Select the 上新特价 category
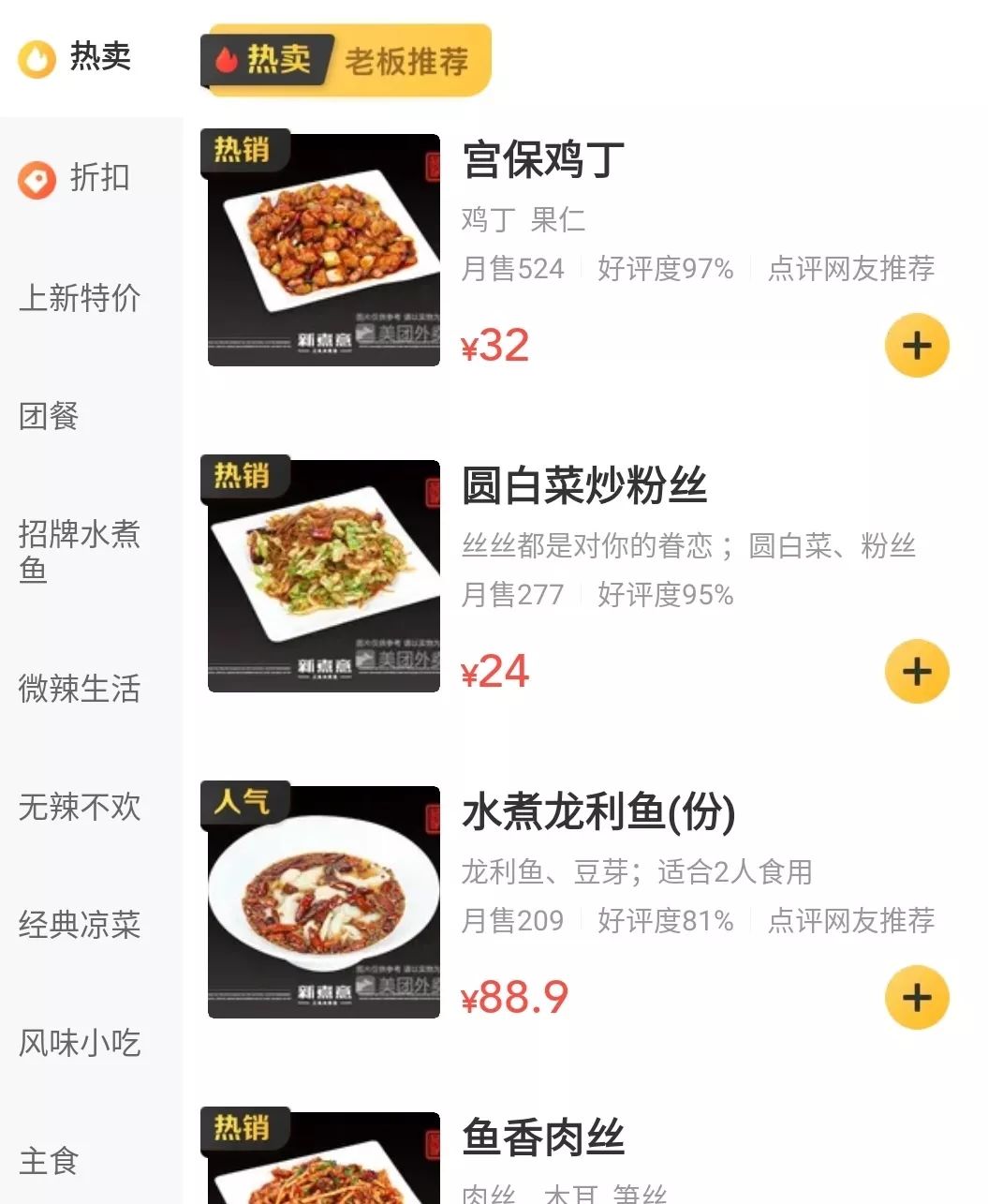The width and height of the screenshot is (988, 1204). [x=79, y=298]
